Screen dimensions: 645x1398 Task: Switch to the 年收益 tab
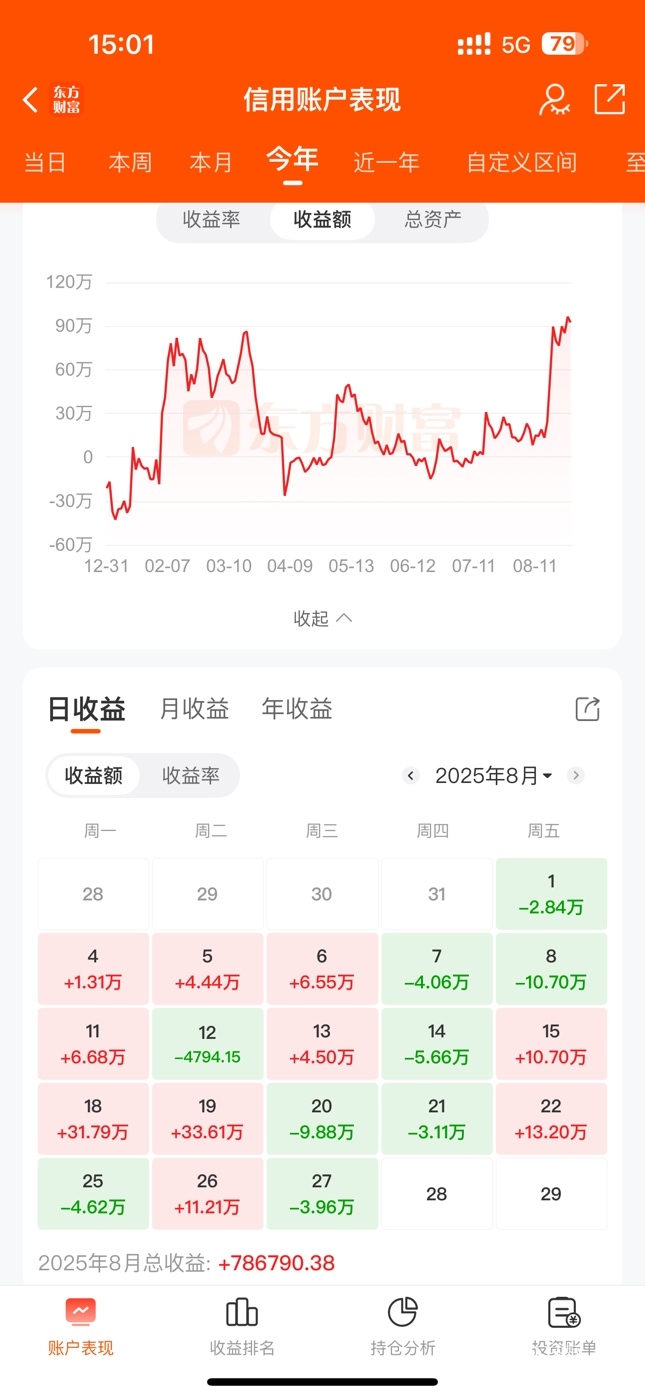point(296,709)
